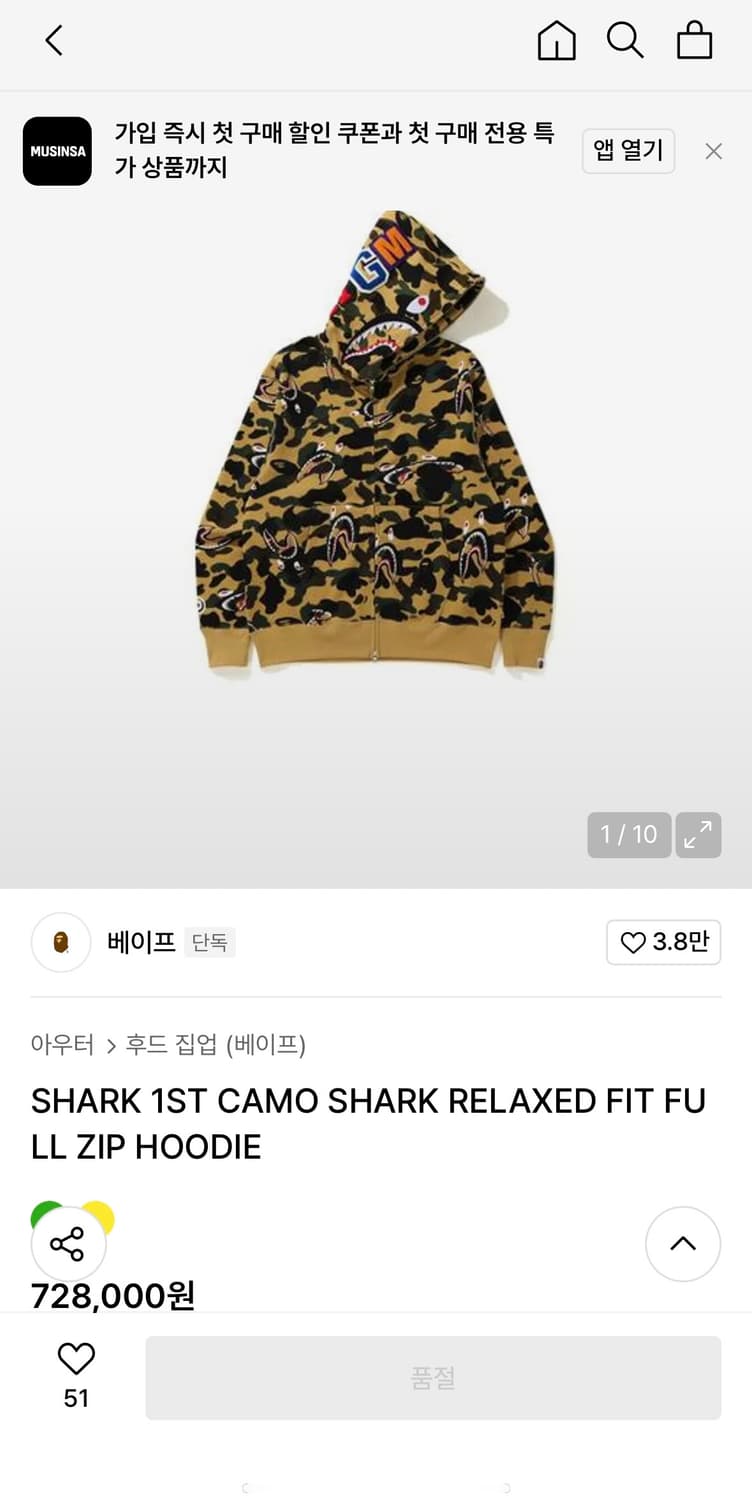Tap the MUSINSA logo in the app banner
Viewport: 752px width, 1500px height.
coord(57,151)
